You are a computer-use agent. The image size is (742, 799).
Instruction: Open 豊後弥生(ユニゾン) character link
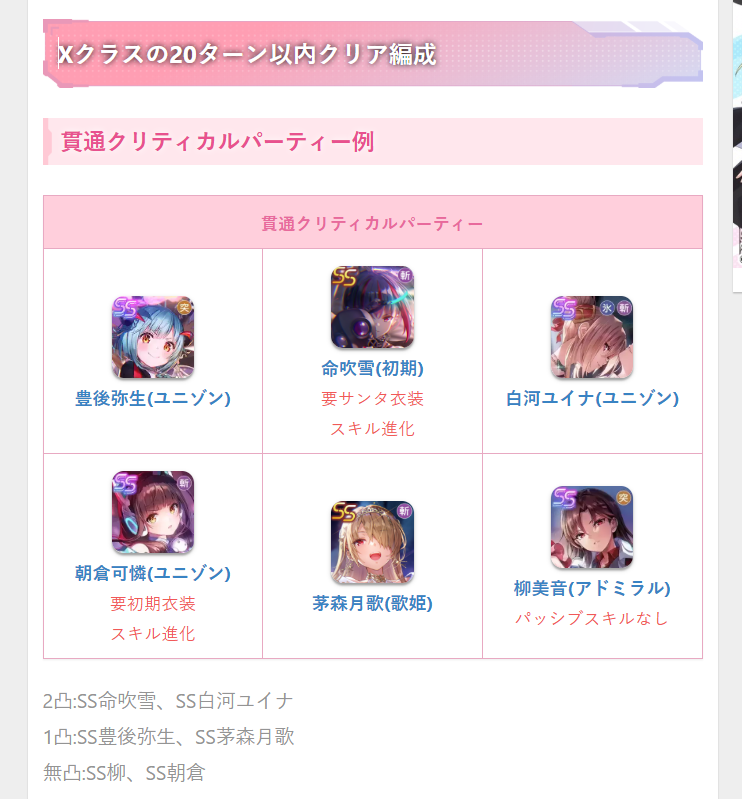(153, 398)
